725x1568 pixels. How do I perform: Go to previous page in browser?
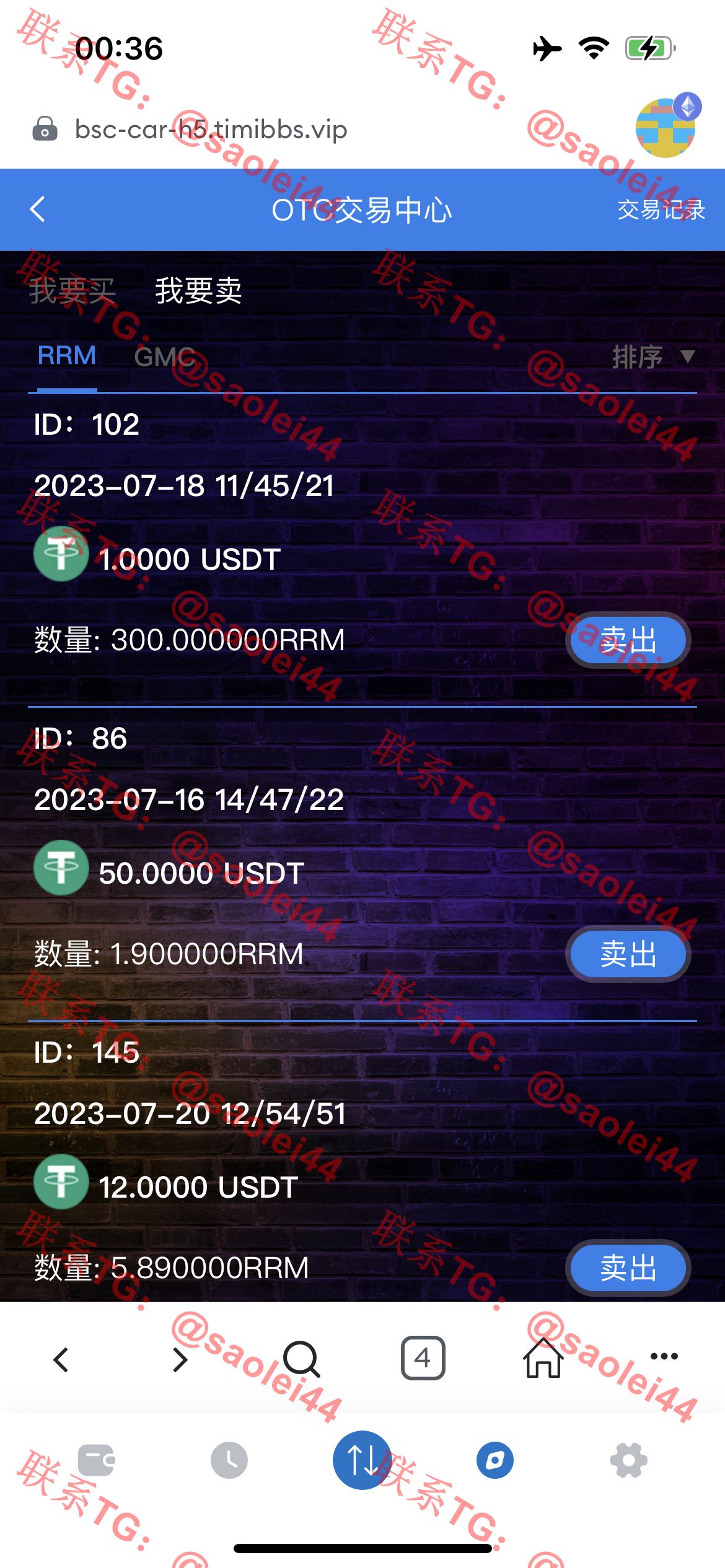[61, 1360]
